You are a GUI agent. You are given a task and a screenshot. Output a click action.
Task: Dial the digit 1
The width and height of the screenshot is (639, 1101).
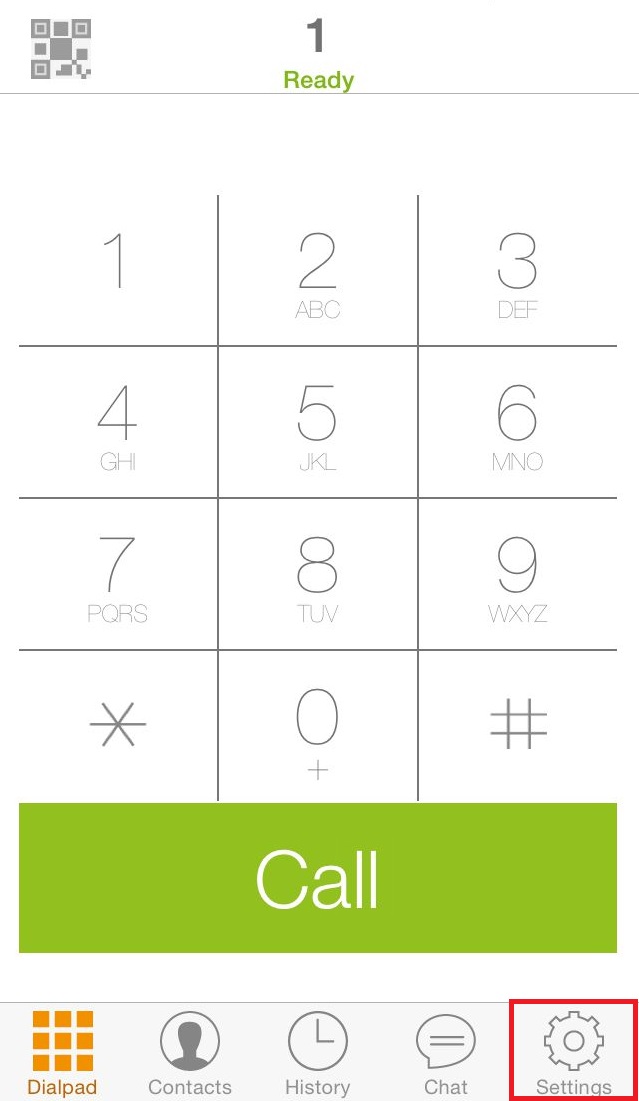[118, 270]
